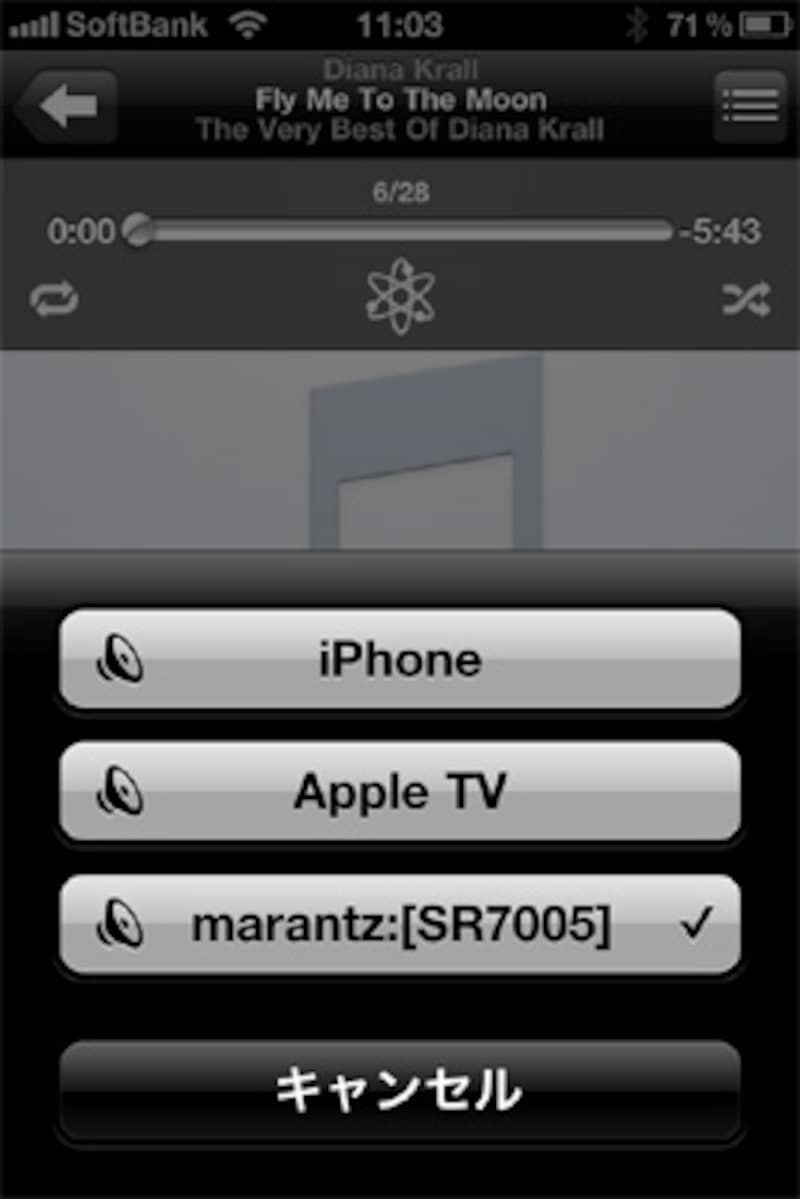Toggle repeat mode
800x1199 pixels.
(x=55, y=299)
